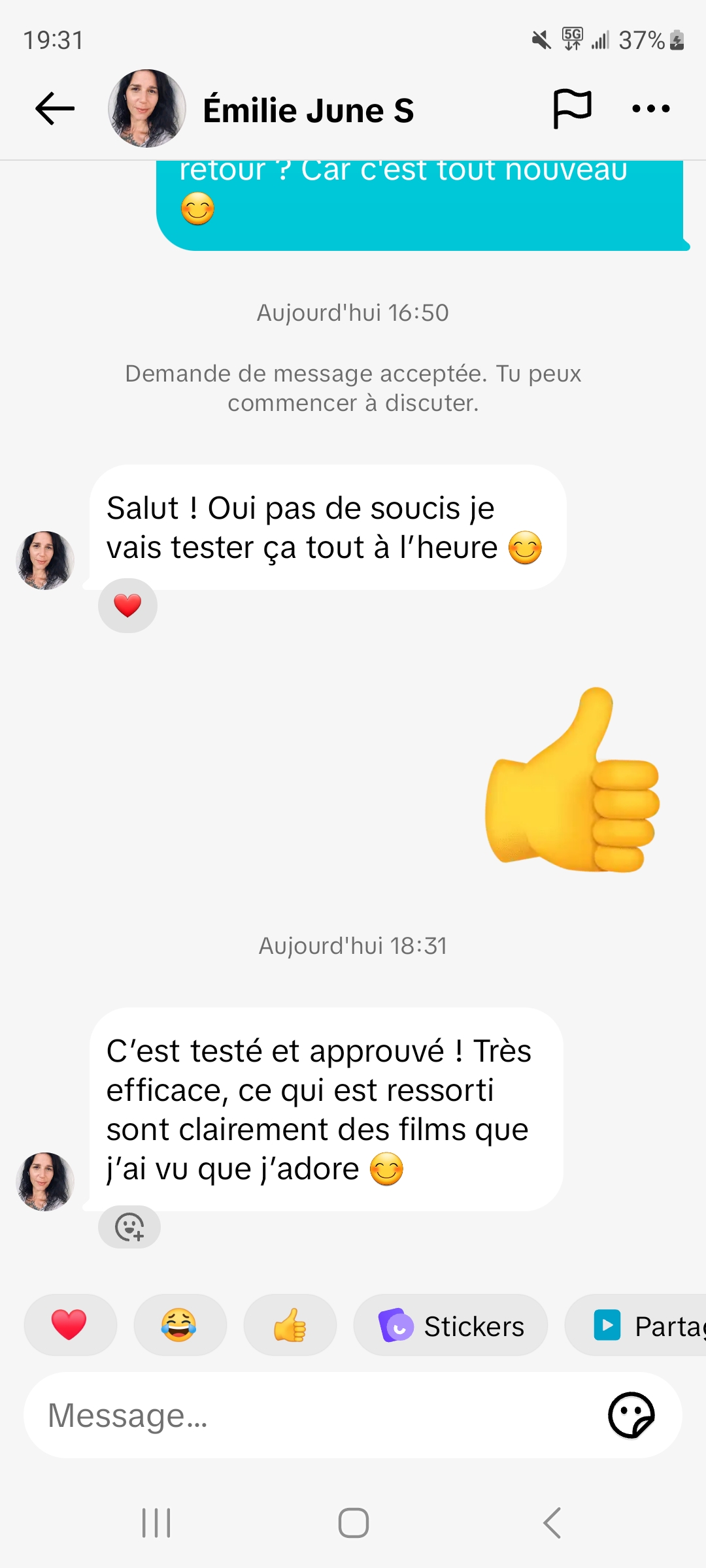Screen dimensions: 706x1568
Task: Send a quick heart emoji reply
Action: [69, 1326]
